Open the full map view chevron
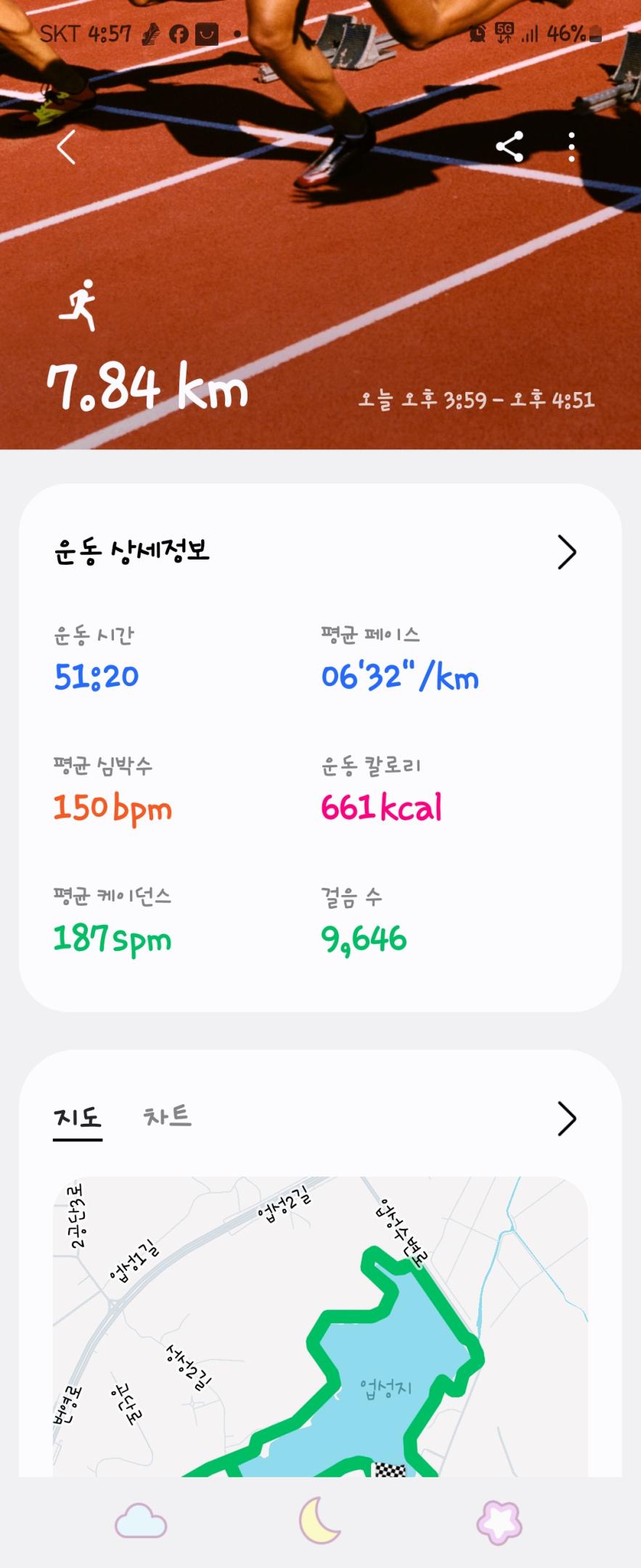Viewport: 641px width, 1568px height. [x=566, y=1118]
